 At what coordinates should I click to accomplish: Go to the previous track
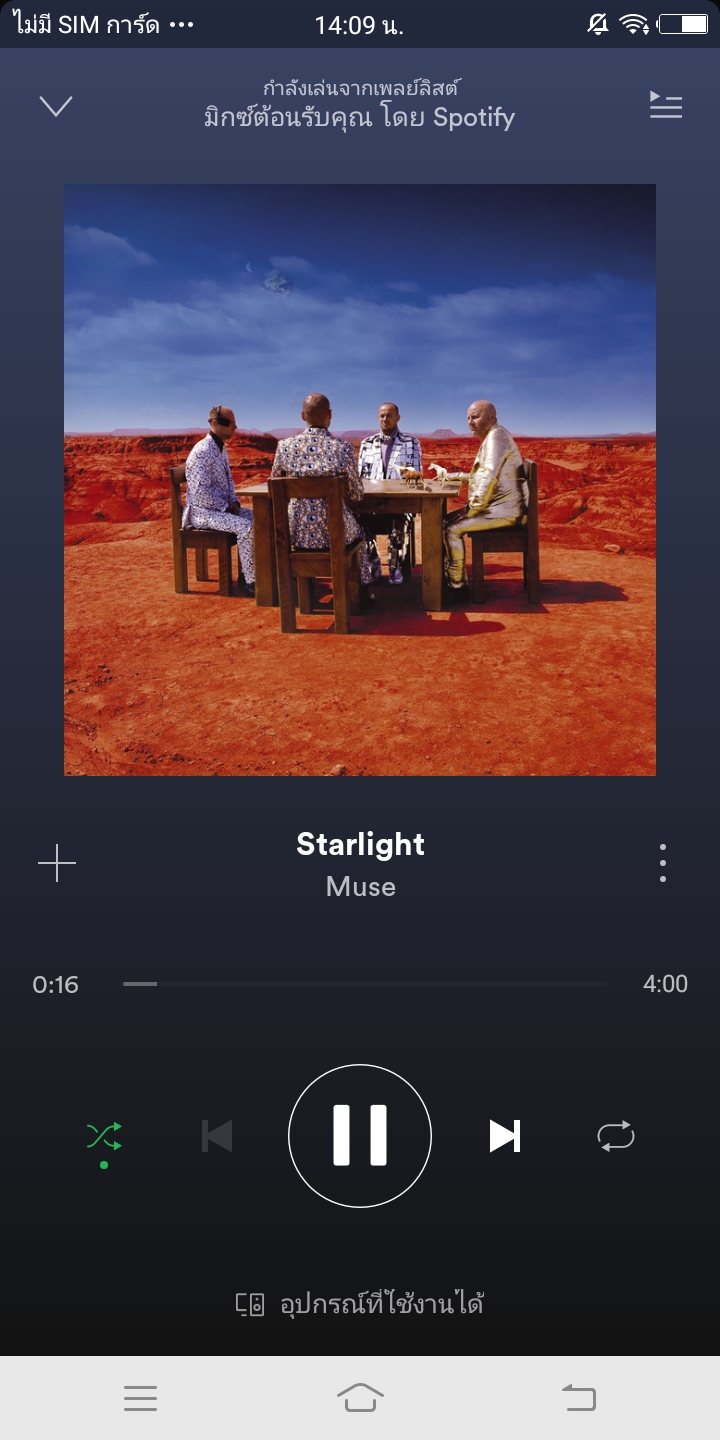click(x=217, y=1137)
